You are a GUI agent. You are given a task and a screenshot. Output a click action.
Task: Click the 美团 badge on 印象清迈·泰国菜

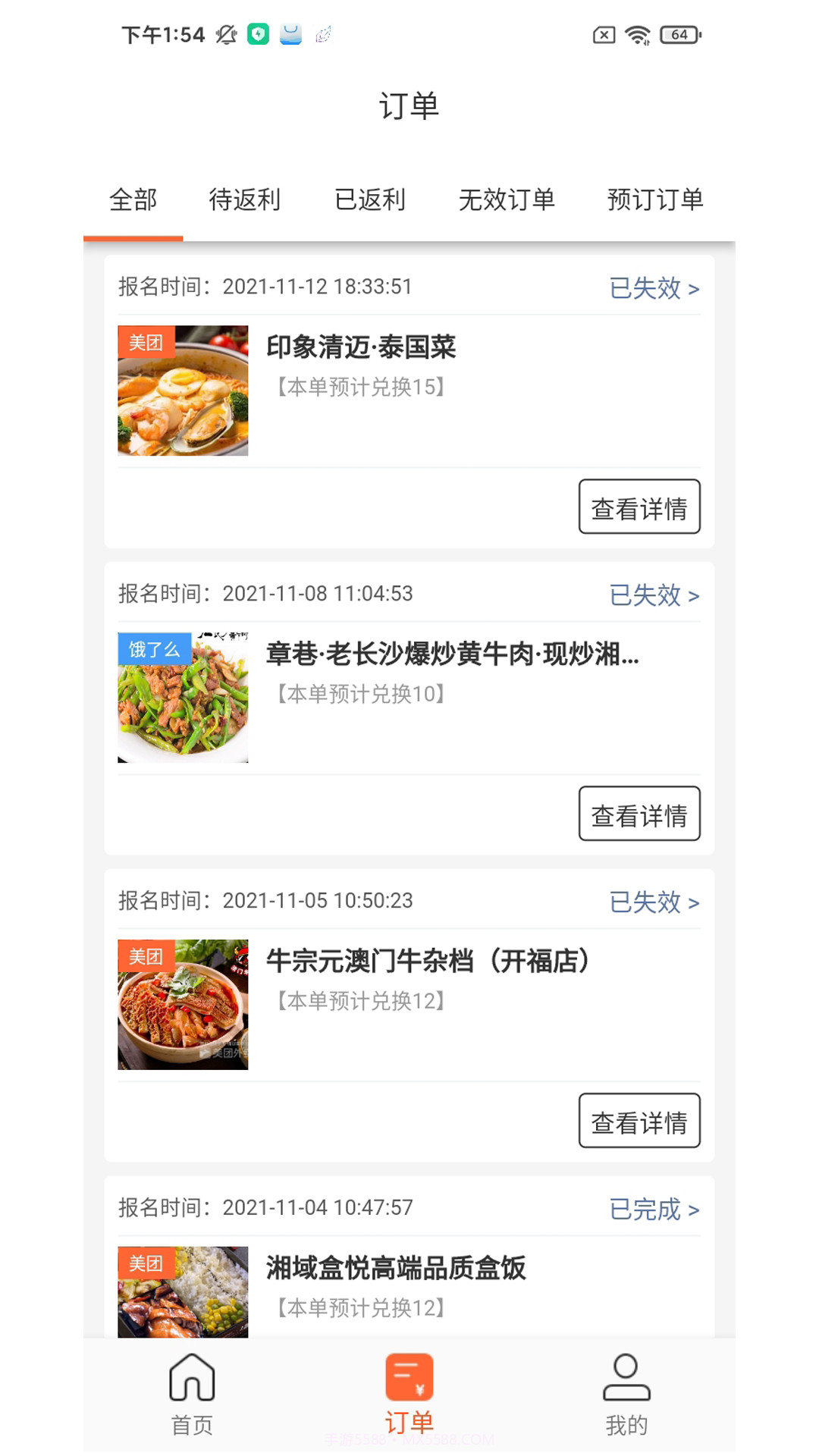147,343
